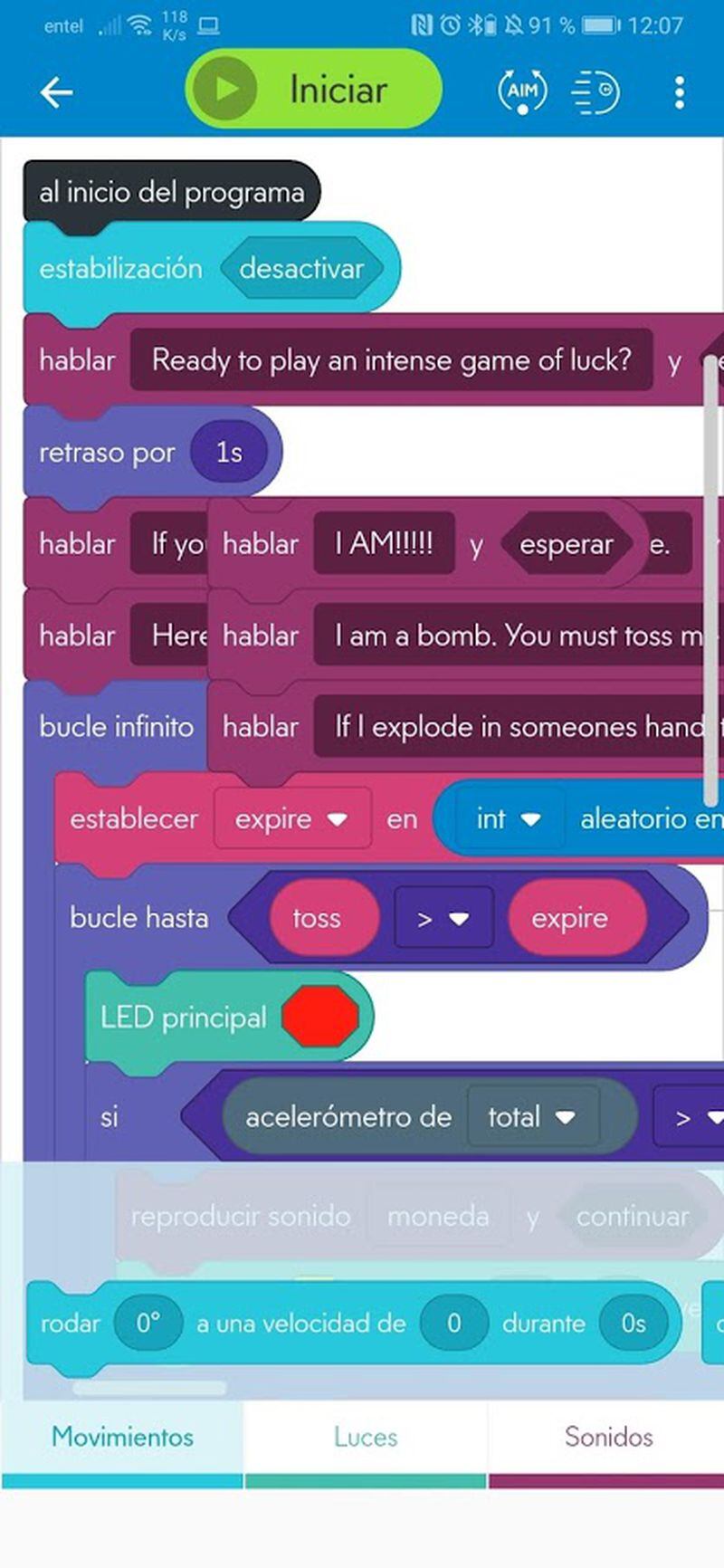Change the > comparison operator in bucle hasta

pos(443,918)
